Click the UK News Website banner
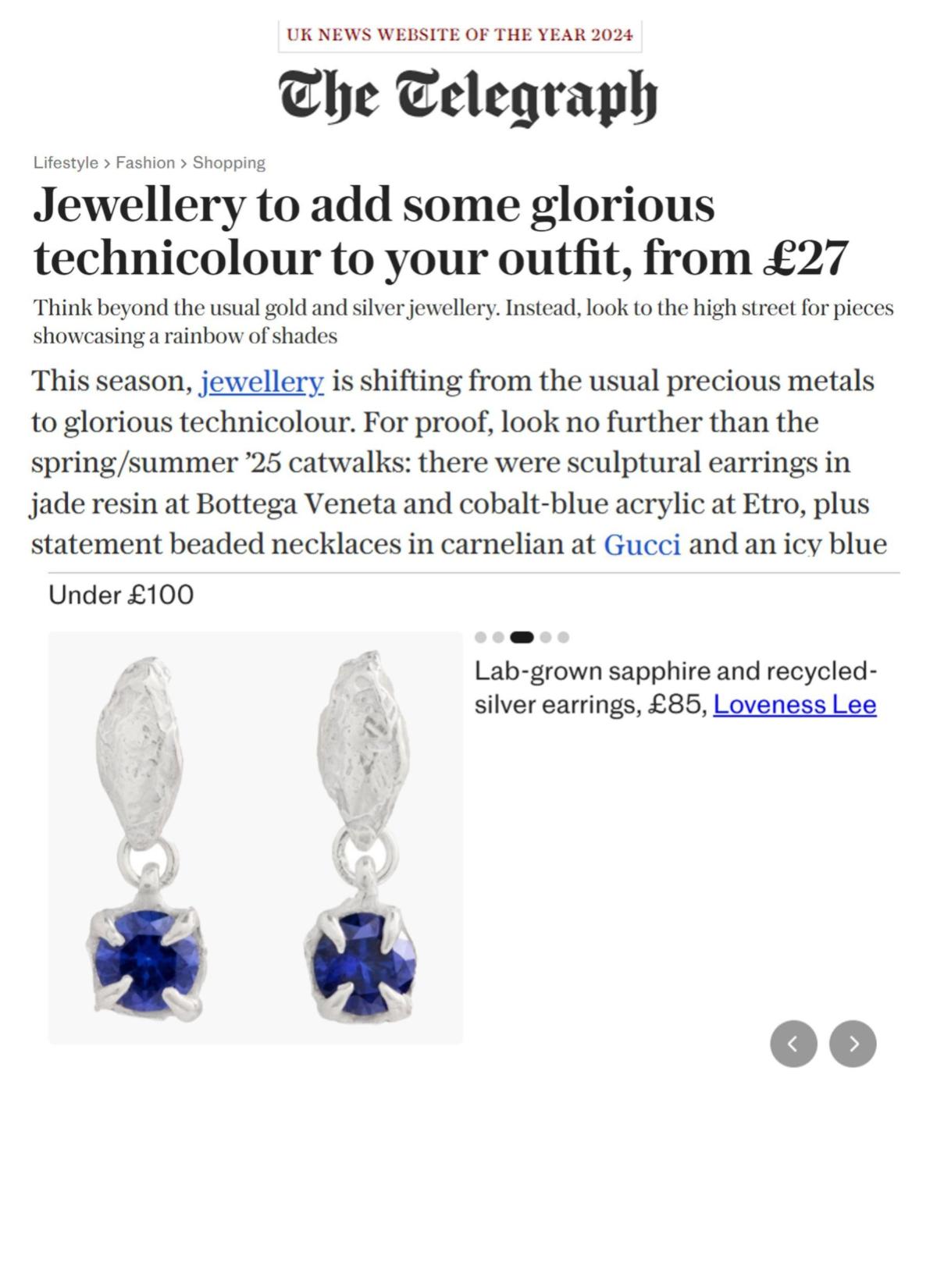 point(459,34)
